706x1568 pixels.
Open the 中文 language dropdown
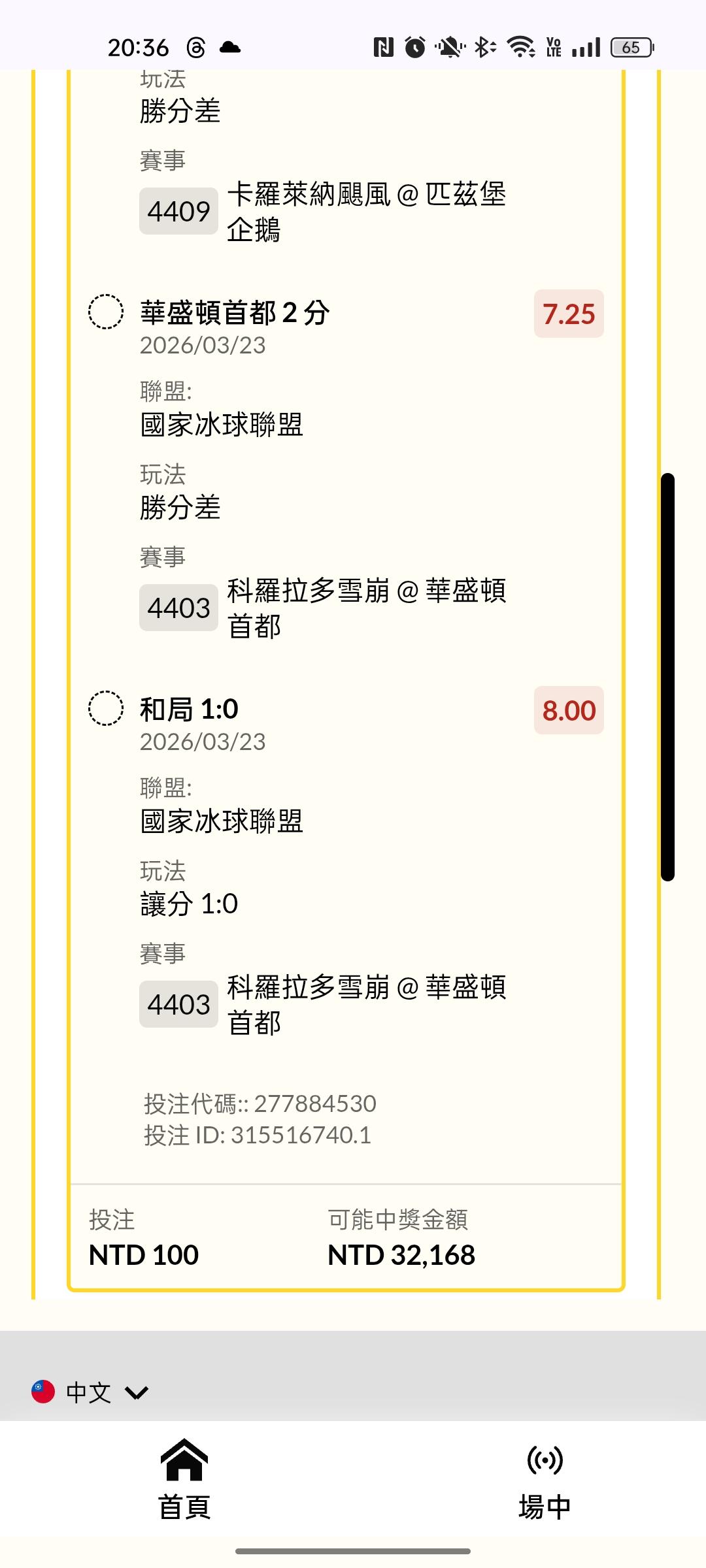pyautogui.click(x=90, y=1392)
